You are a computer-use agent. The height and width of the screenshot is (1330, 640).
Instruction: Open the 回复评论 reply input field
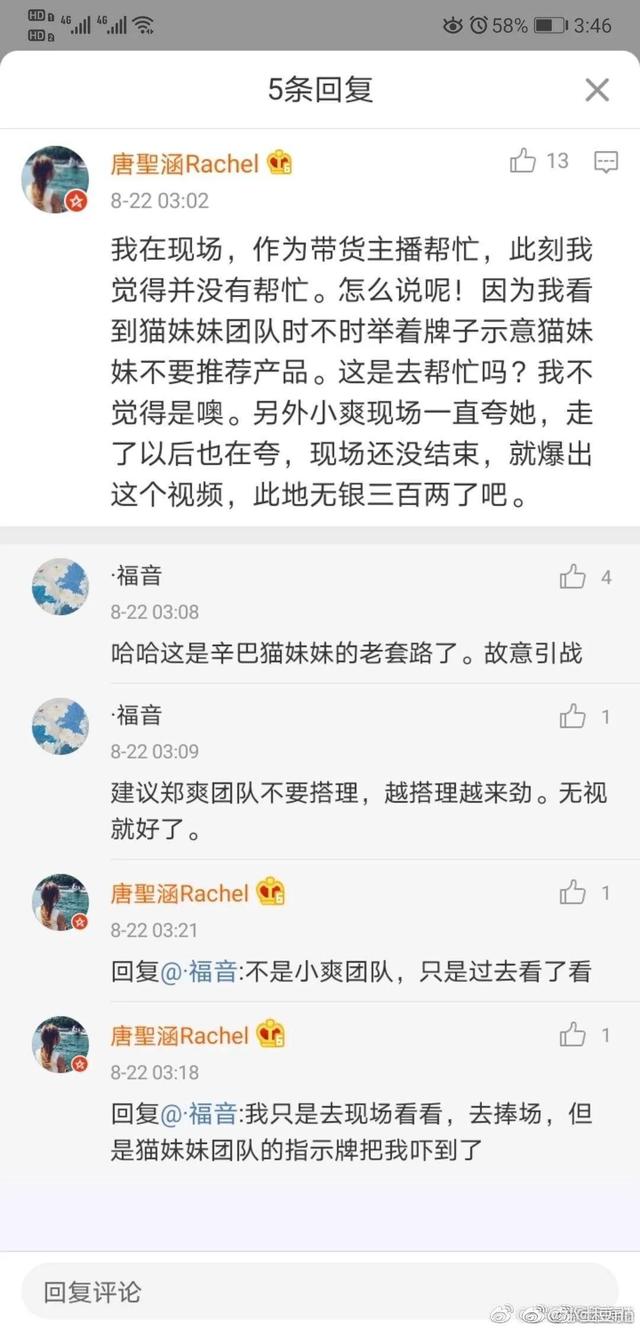click(x=320, y=1292)
